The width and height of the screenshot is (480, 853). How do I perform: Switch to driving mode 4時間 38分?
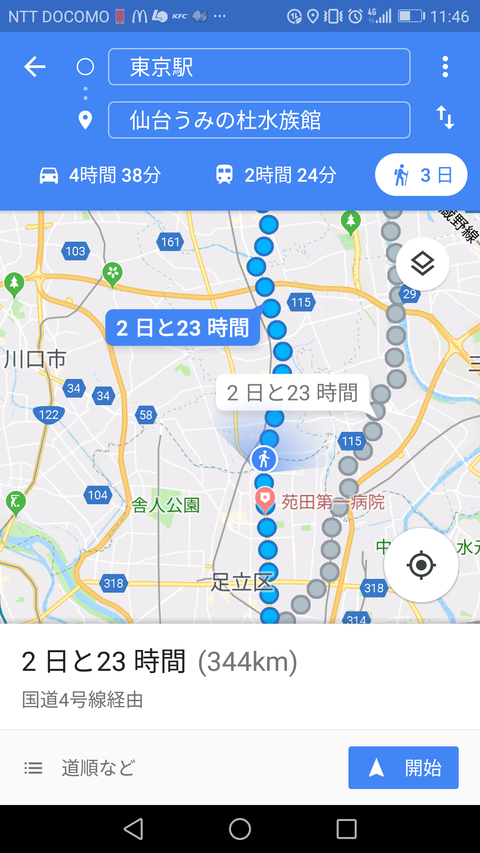click(100, 175)
